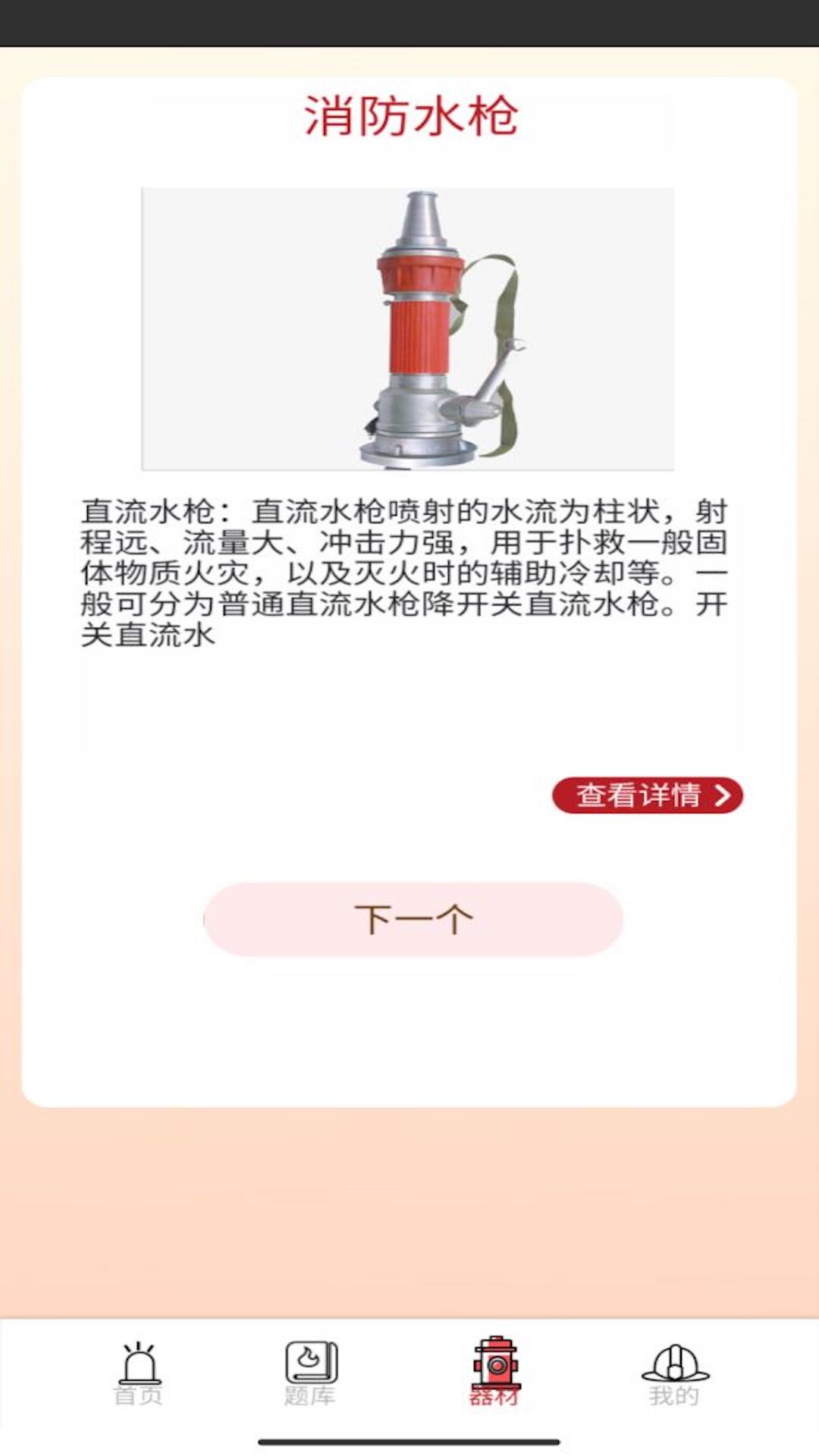Click the chevron arrow inside 查看详情 button

pyautogui.click(x=724, y=794)
